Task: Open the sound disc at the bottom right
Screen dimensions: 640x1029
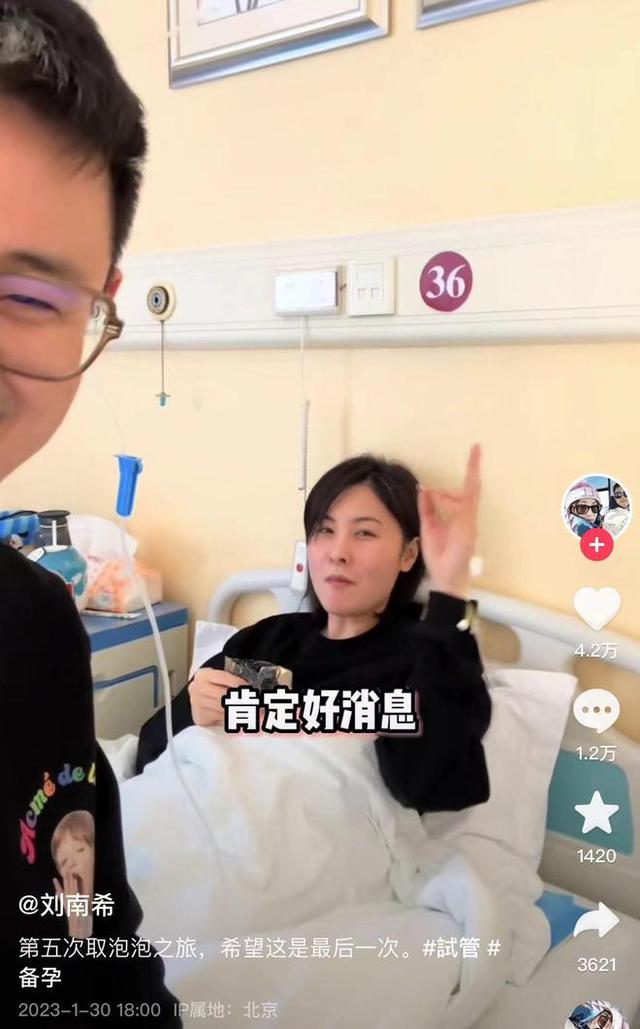Action: pyautogui.click(x=594, y=1015)
